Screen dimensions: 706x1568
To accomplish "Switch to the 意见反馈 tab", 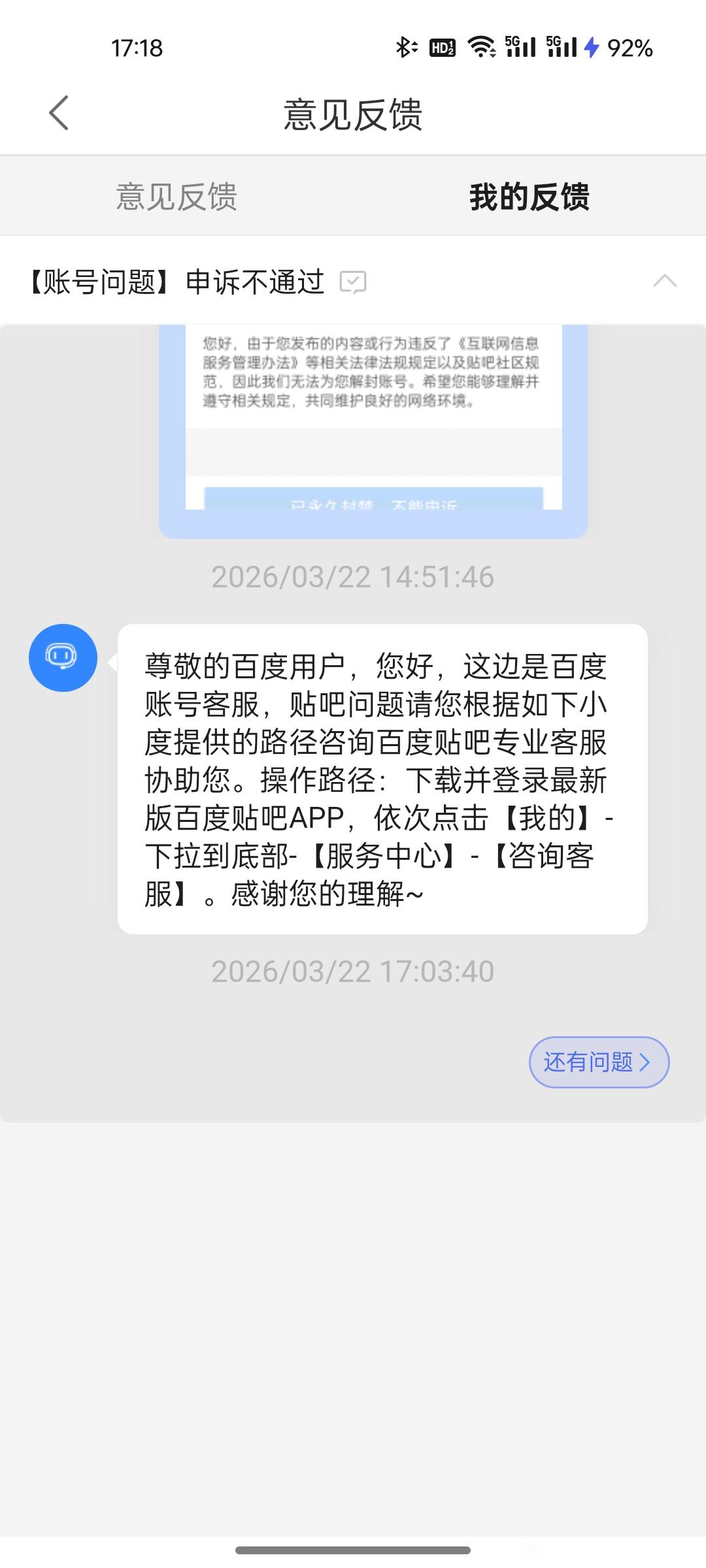I will 176,196.
